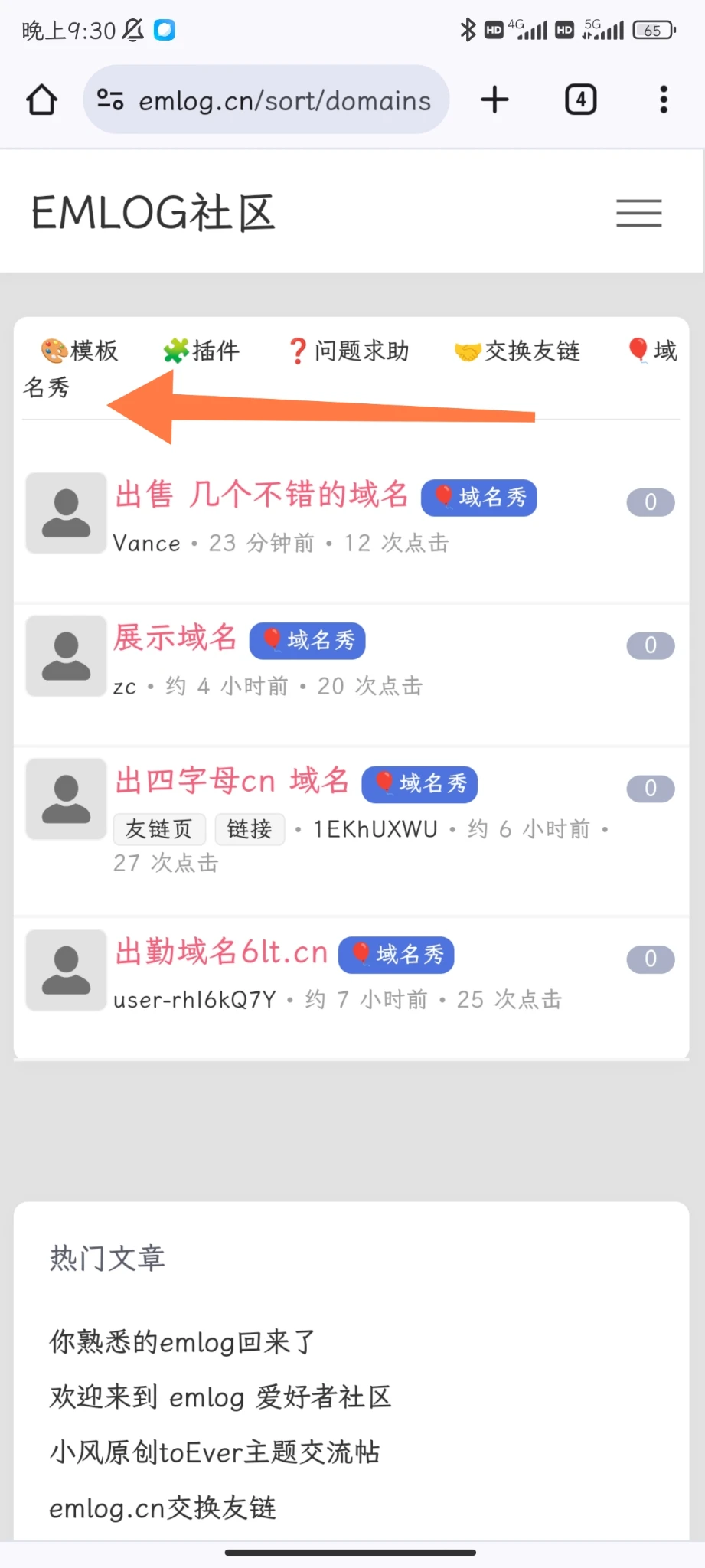Read 欢迎来到 emlog 爱好者社区
The height and width of the screenshot is (1568, 705).
tap(220, 1397)
